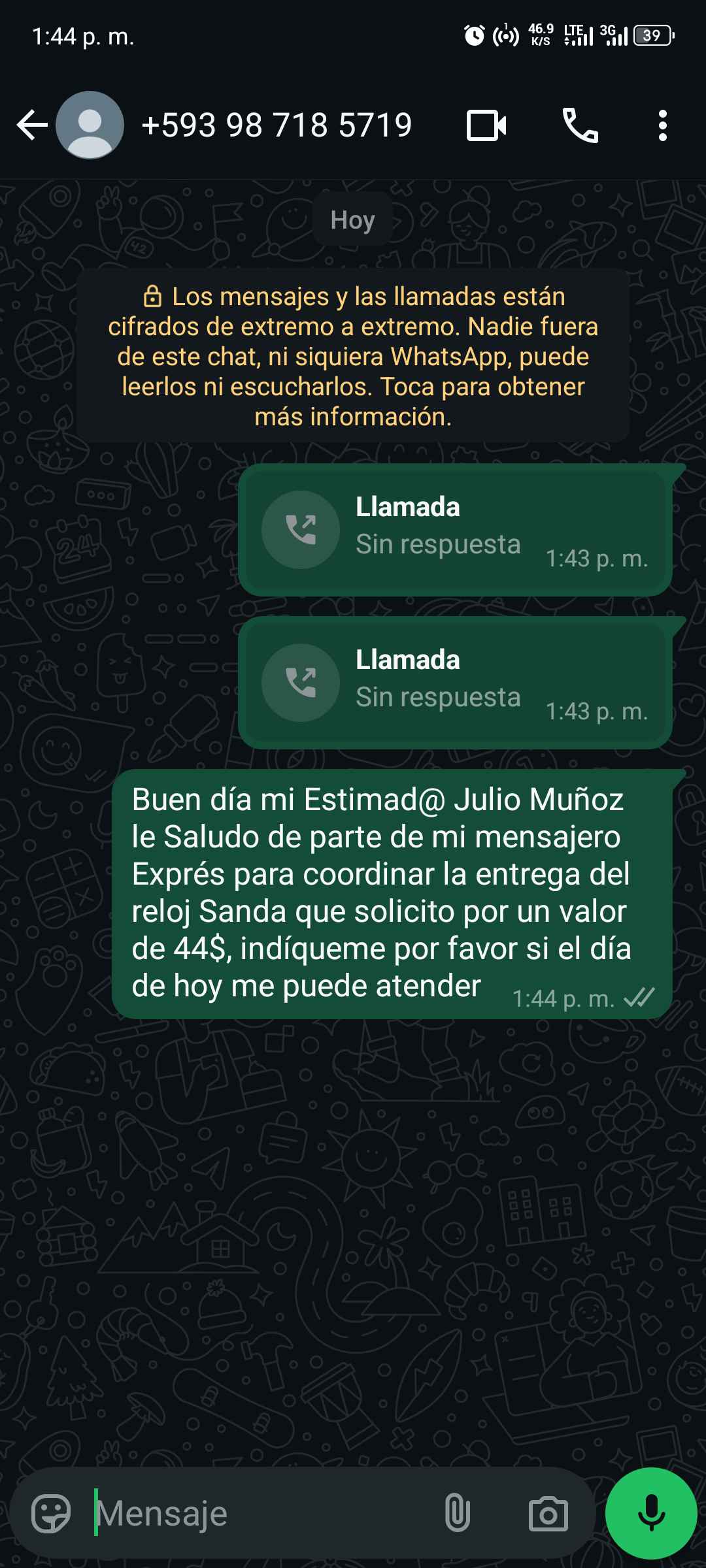This screenshot has width=706, height=1568.
Task: Open the camera from the message bar
Action: pos(548,1513)
